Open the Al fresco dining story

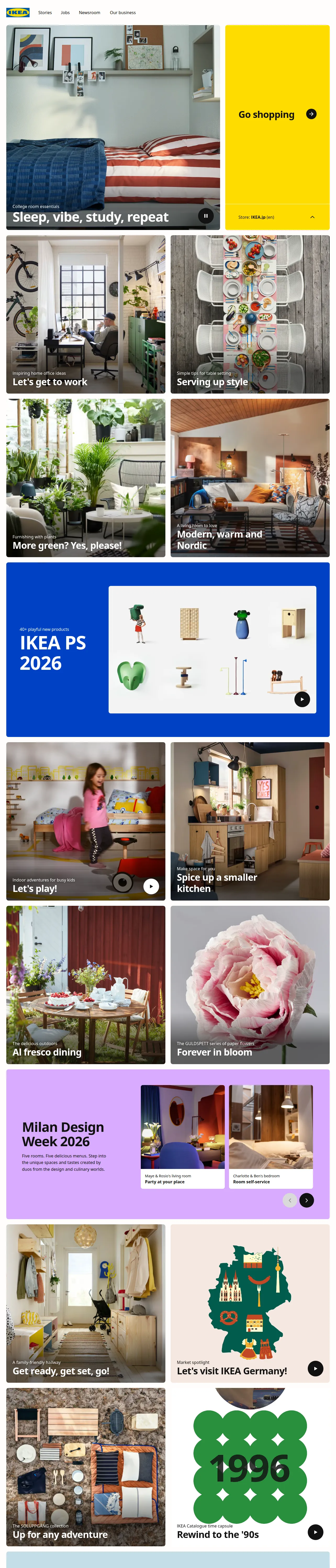(x=85, y=985)
